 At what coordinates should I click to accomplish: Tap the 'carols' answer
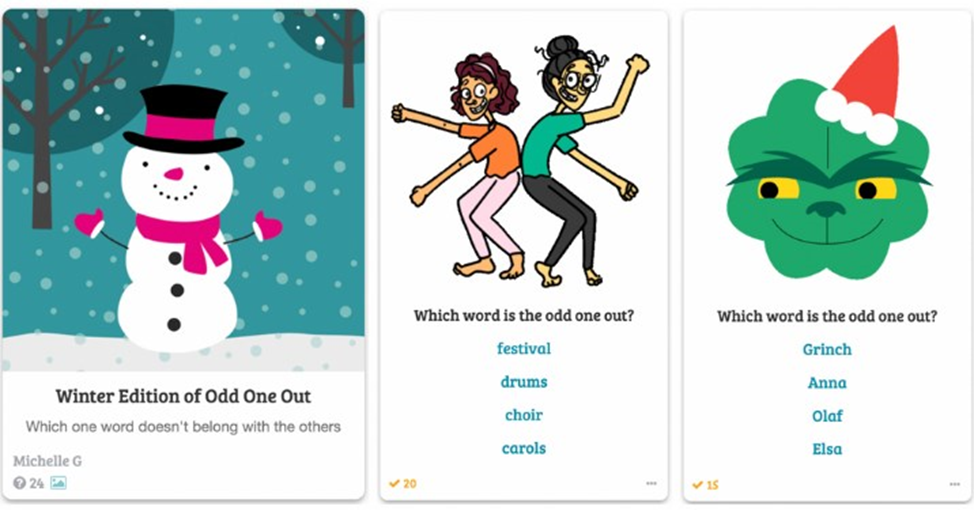[524, 448]
